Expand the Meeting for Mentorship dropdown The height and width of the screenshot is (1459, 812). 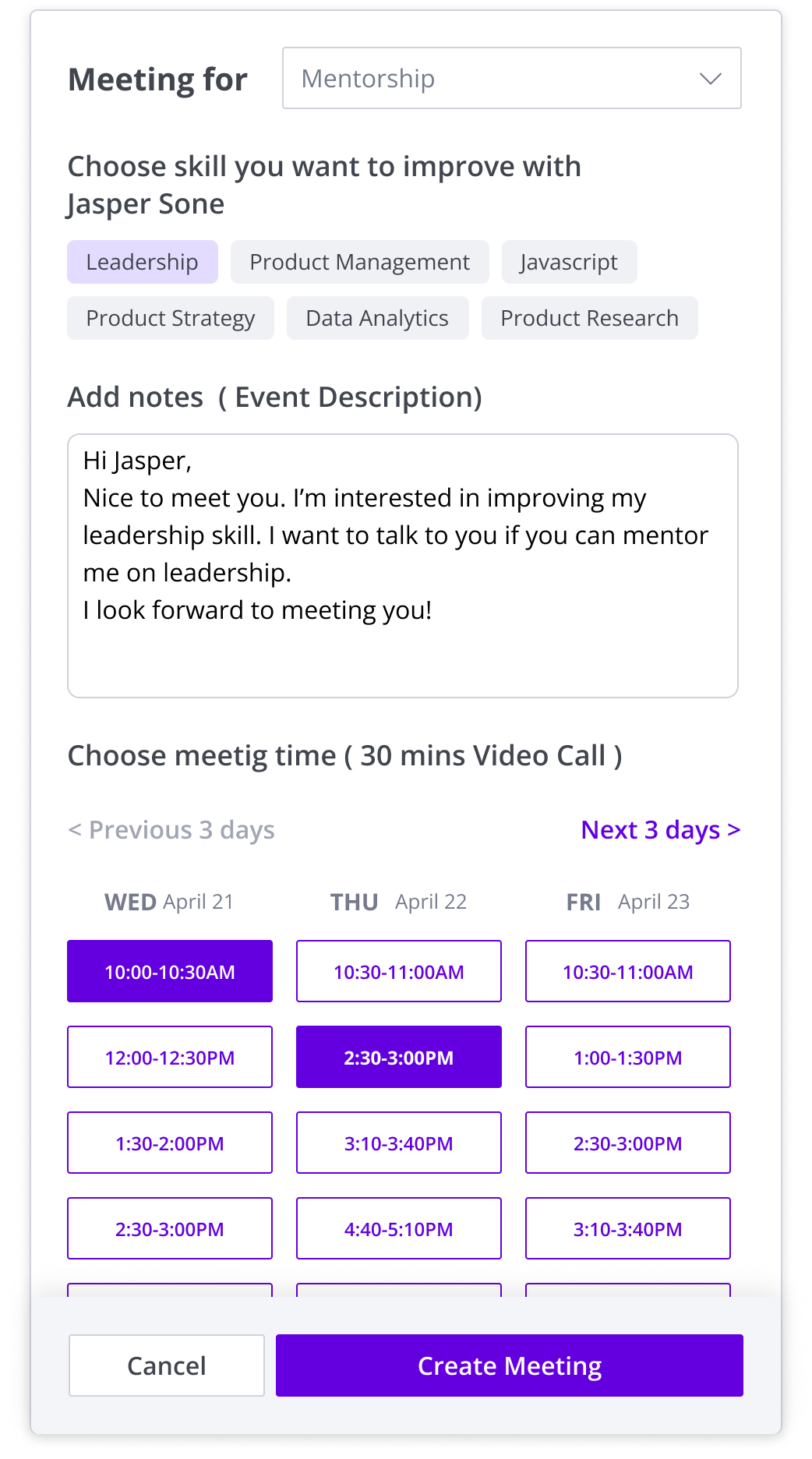coord(511,78)
